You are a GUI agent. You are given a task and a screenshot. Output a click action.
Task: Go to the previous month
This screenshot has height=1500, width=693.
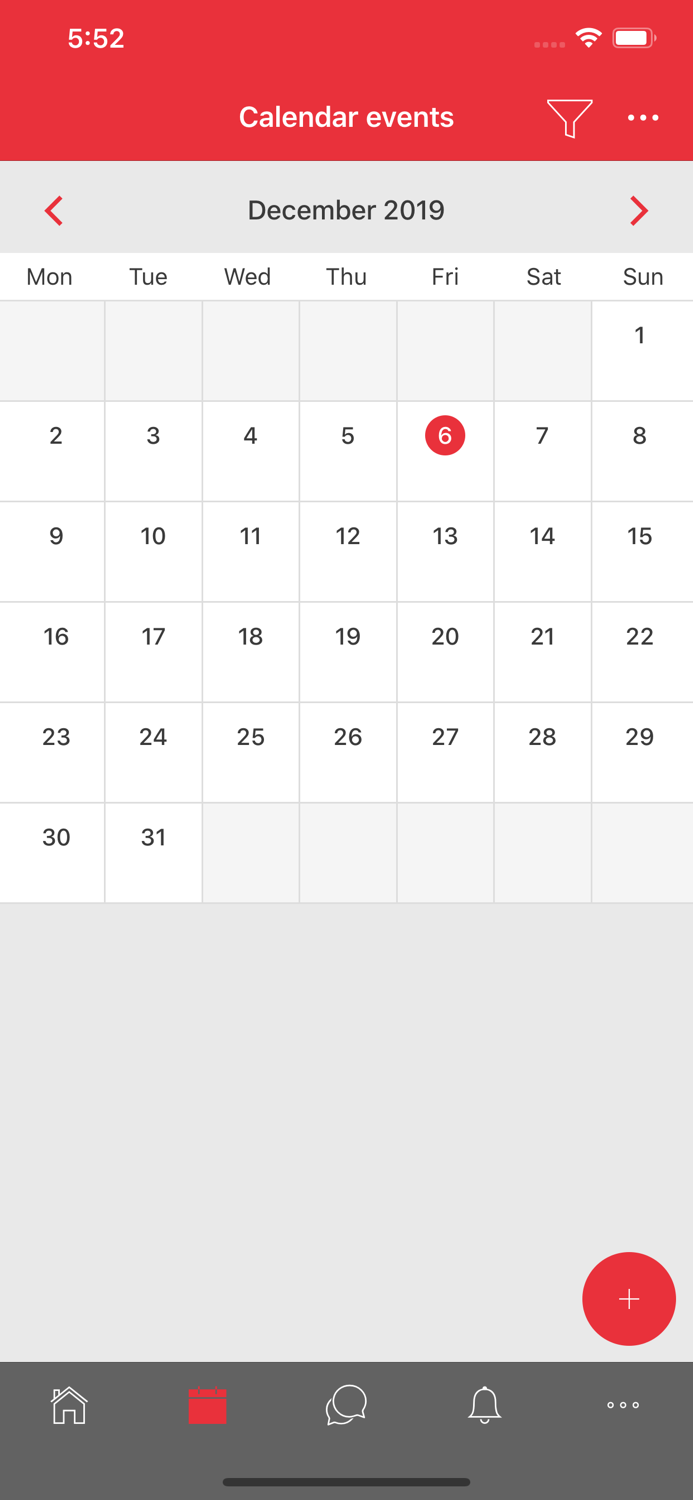pos(54,211)
